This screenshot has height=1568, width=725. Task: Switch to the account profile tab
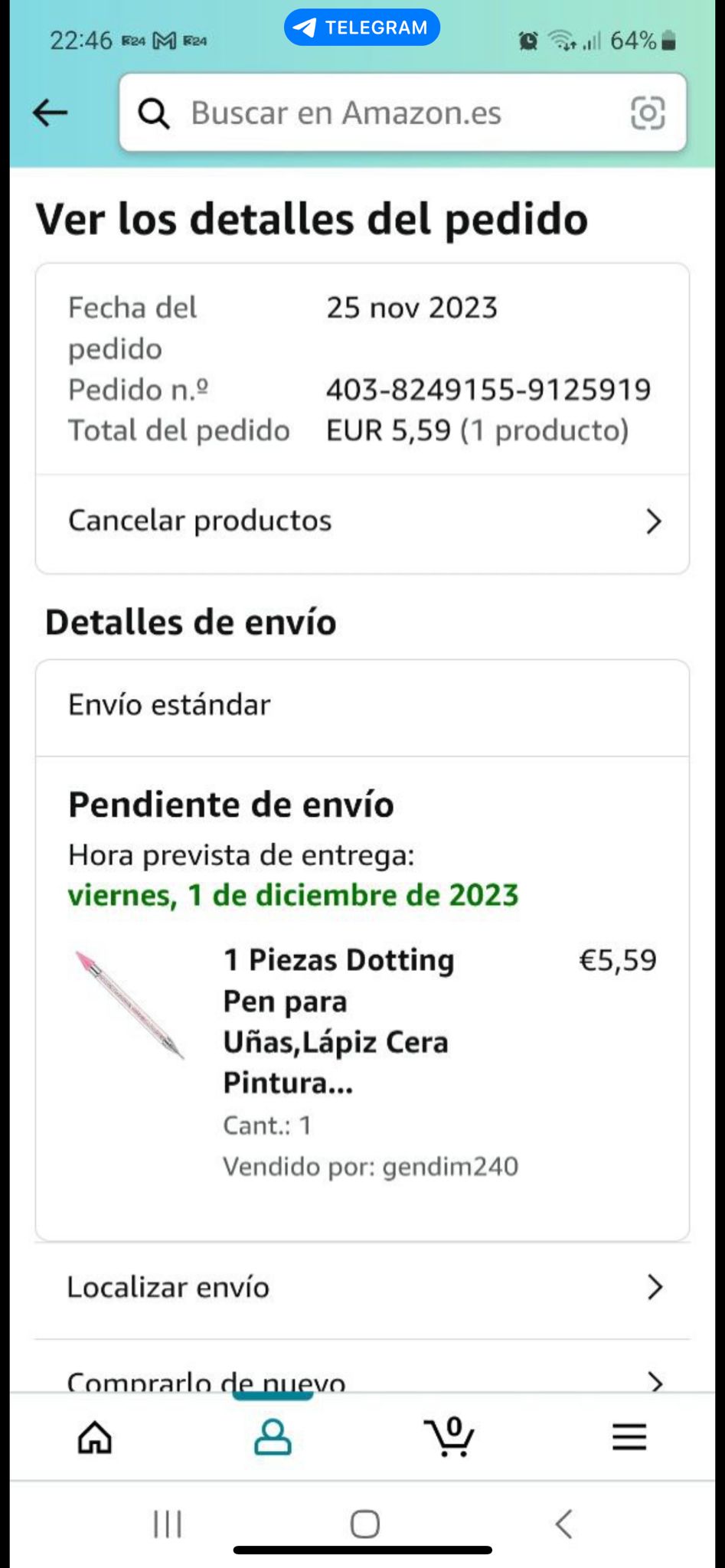coord(273,1437)
